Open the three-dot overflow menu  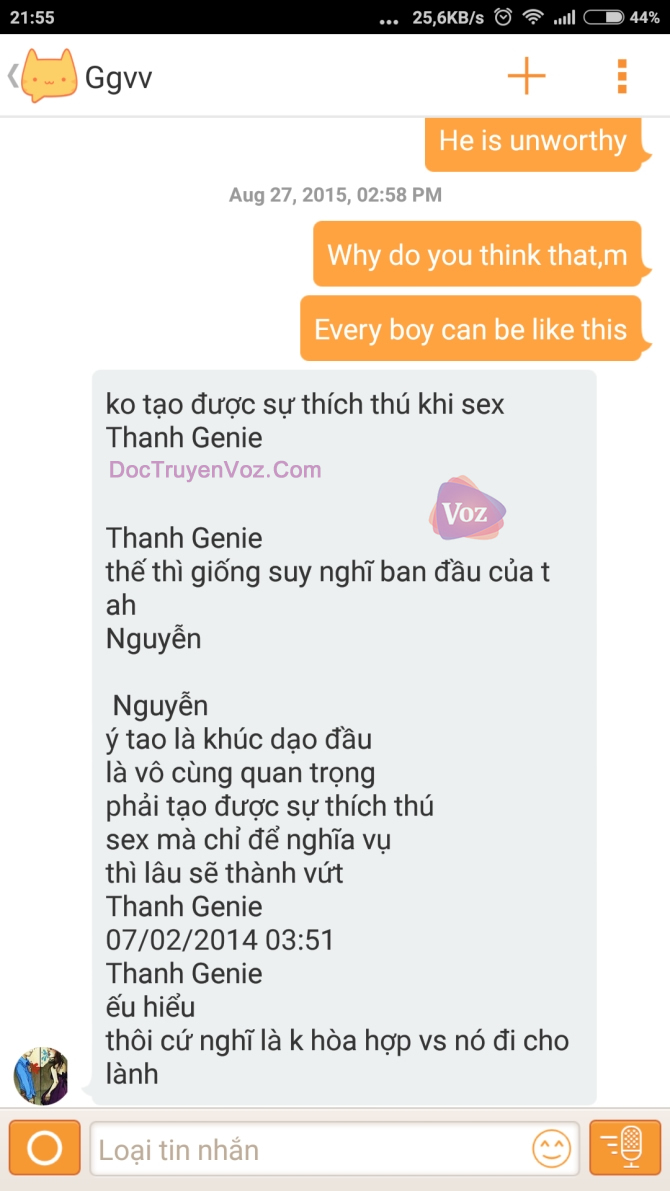click(x=622, y=77)
